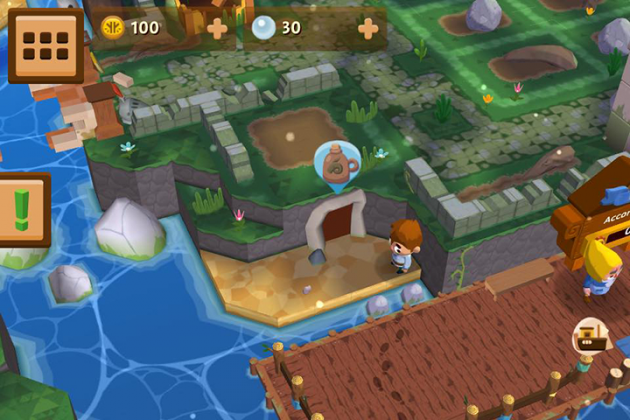
Task: Open the grid menu button
Action: (x=45, y=44)
